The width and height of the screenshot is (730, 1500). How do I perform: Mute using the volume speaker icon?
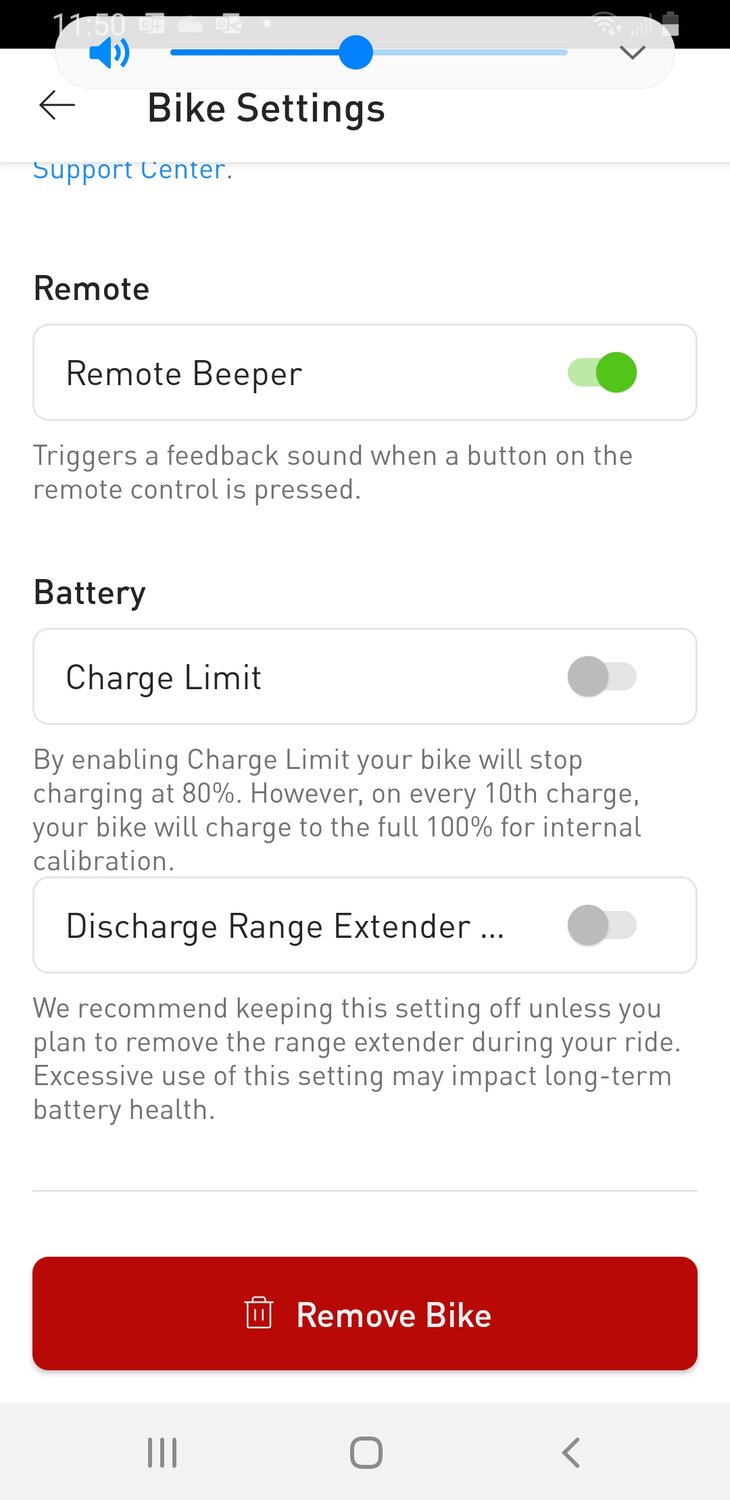click(109, 53)
